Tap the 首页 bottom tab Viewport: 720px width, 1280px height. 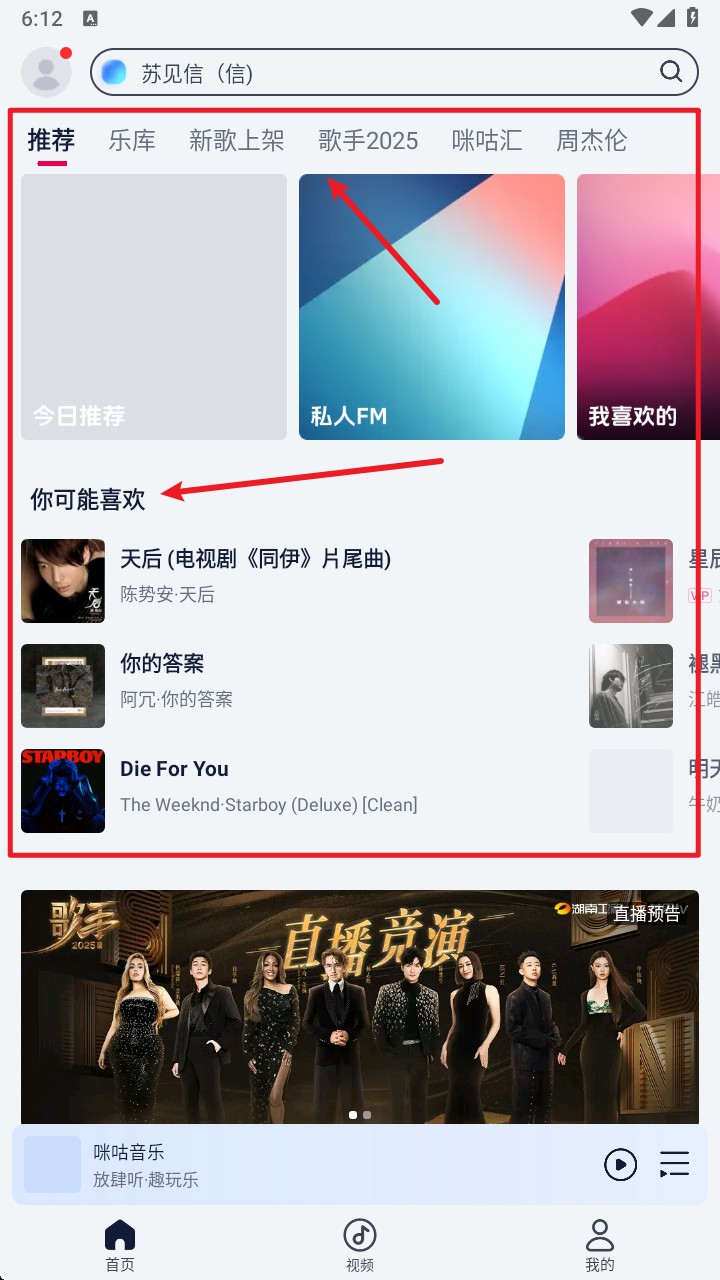click(x=120, y=1245)
